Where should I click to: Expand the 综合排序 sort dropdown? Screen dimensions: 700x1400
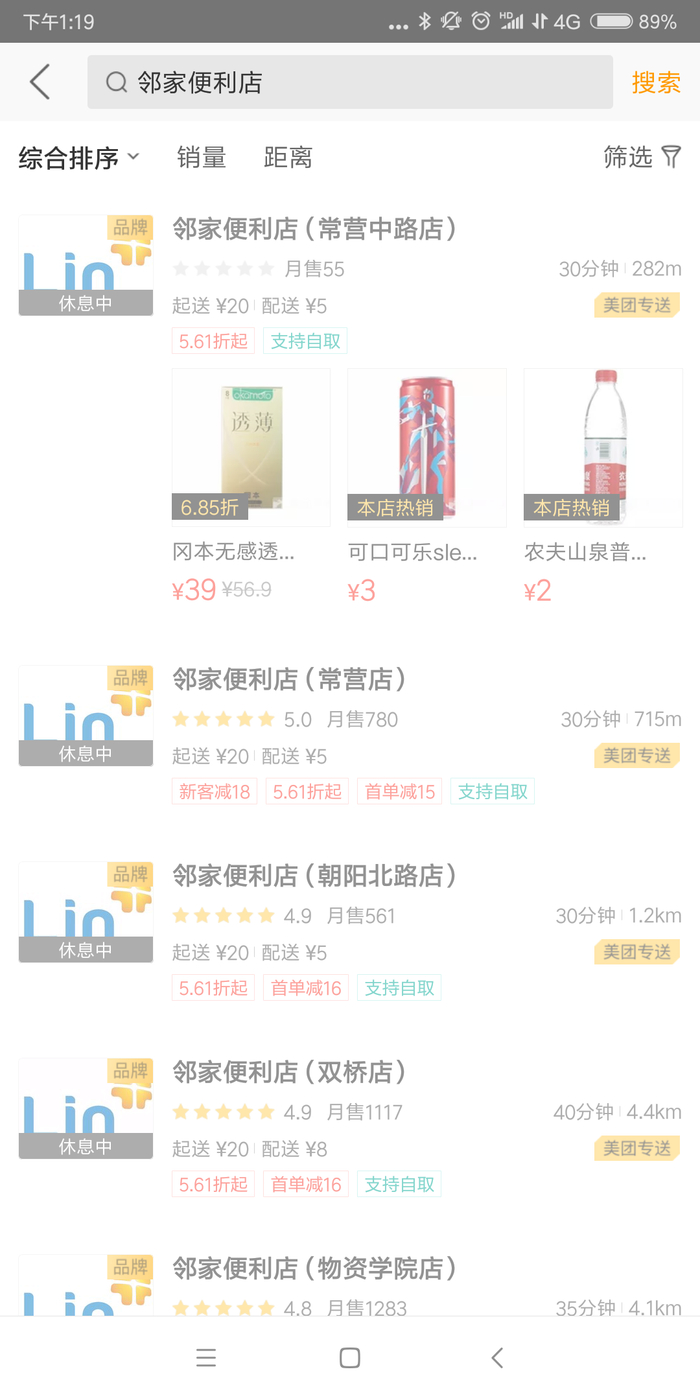pyautogui.click(x=79, y=158)
